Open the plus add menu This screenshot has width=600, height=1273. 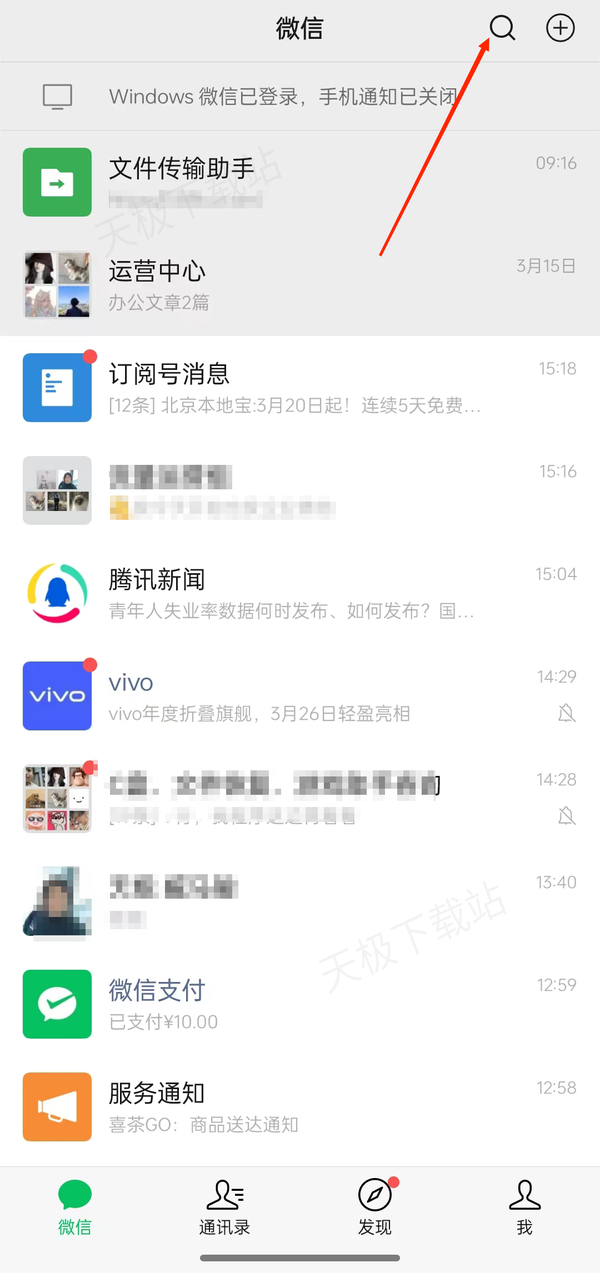(560, 28)
